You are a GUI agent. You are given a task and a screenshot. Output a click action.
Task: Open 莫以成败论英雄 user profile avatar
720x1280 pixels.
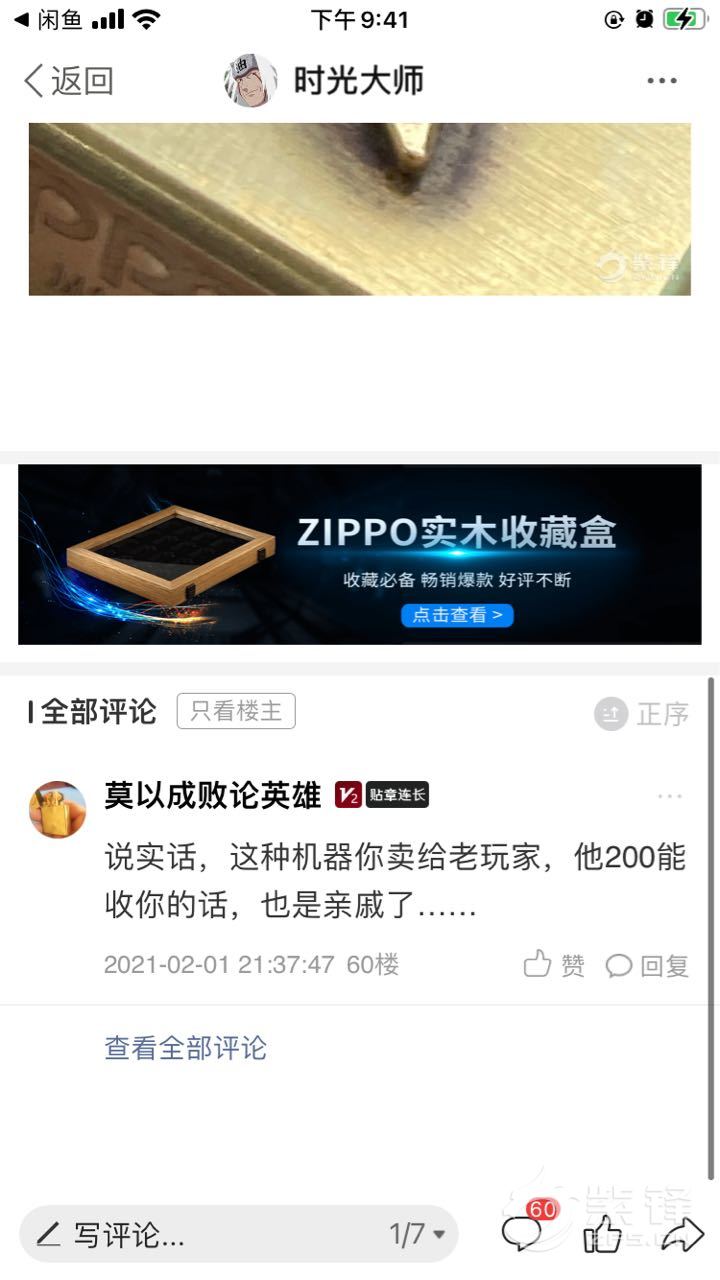tap(57, 809)
